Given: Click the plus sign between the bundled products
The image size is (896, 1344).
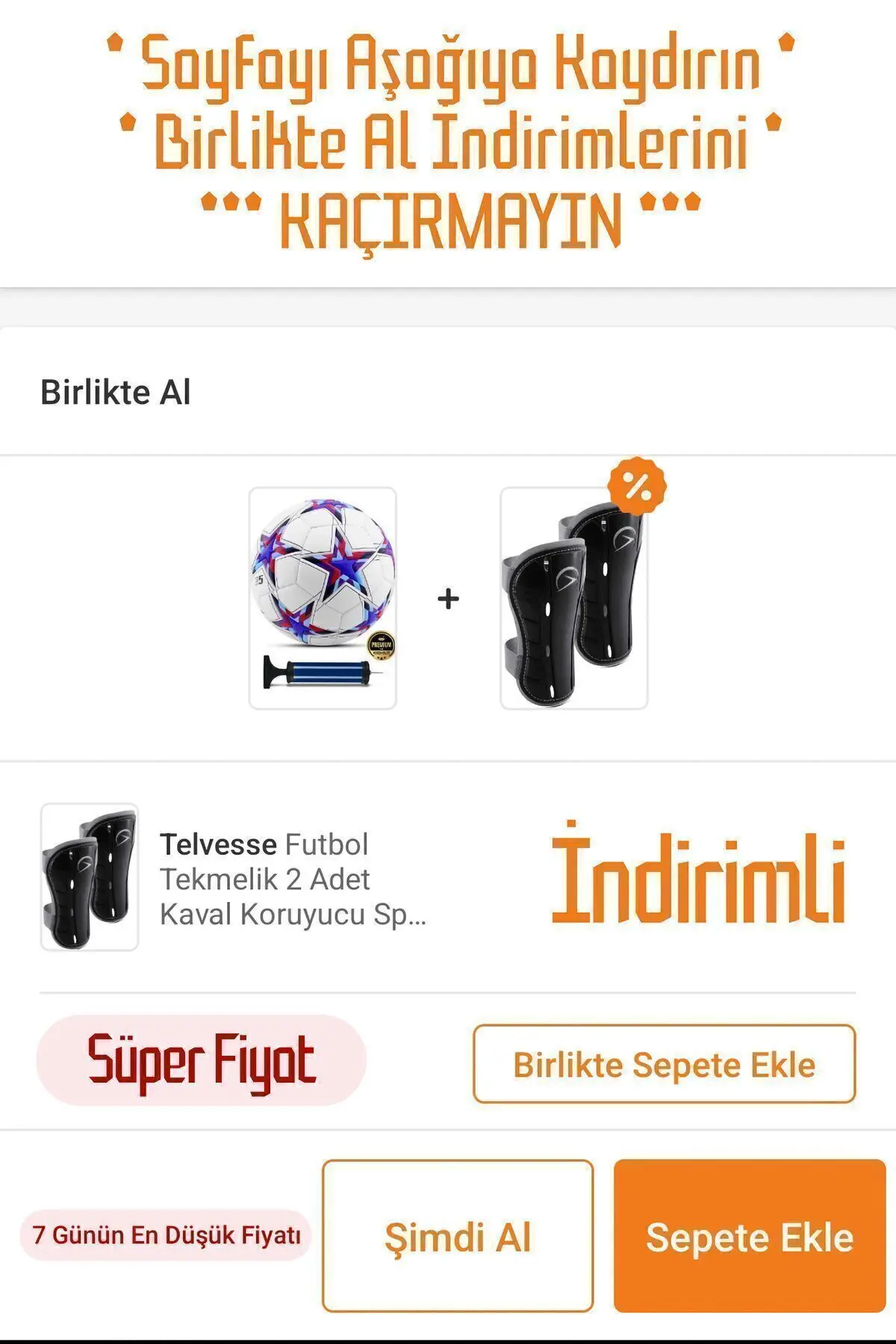Looking at the screenshot, I should [447, 597].
